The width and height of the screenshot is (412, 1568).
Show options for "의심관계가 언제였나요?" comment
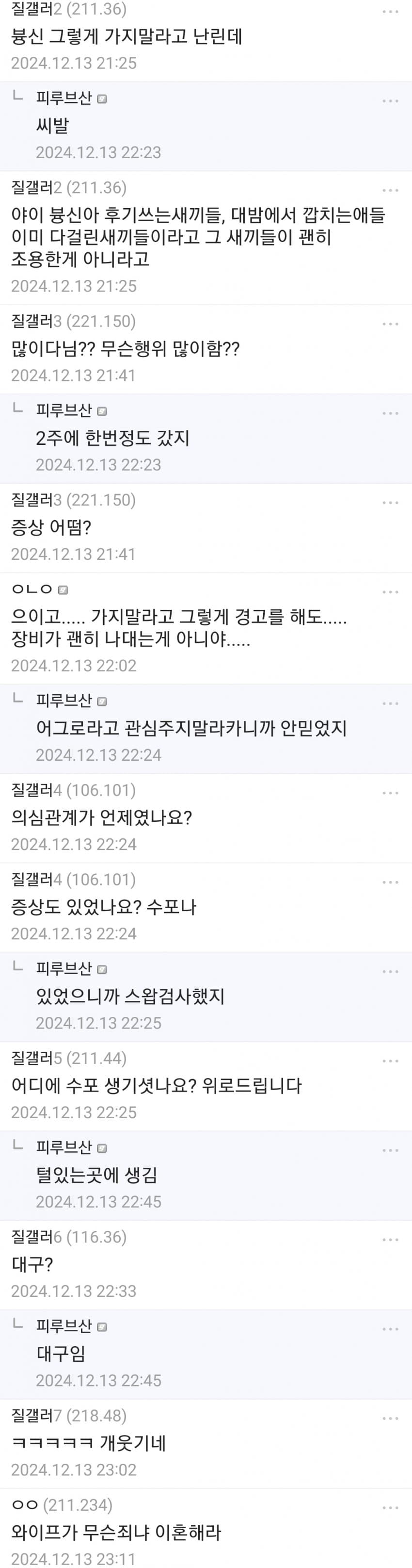coord(390,793)
